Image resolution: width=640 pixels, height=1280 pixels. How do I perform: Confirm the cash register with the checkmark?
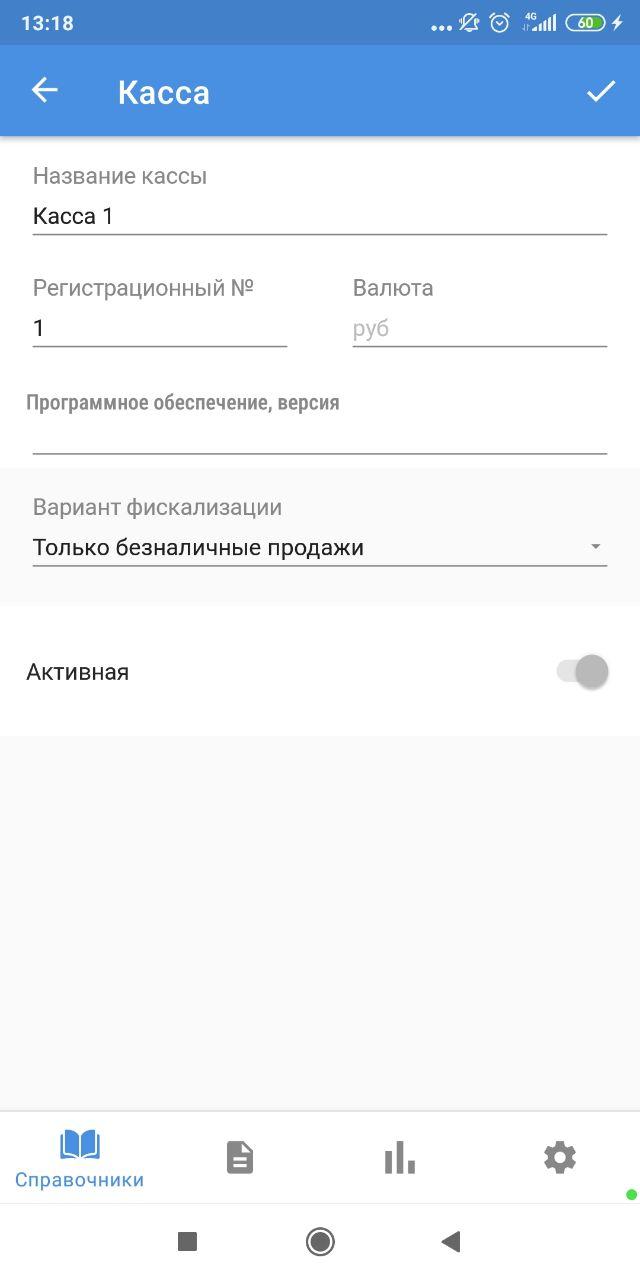[601, 91]
